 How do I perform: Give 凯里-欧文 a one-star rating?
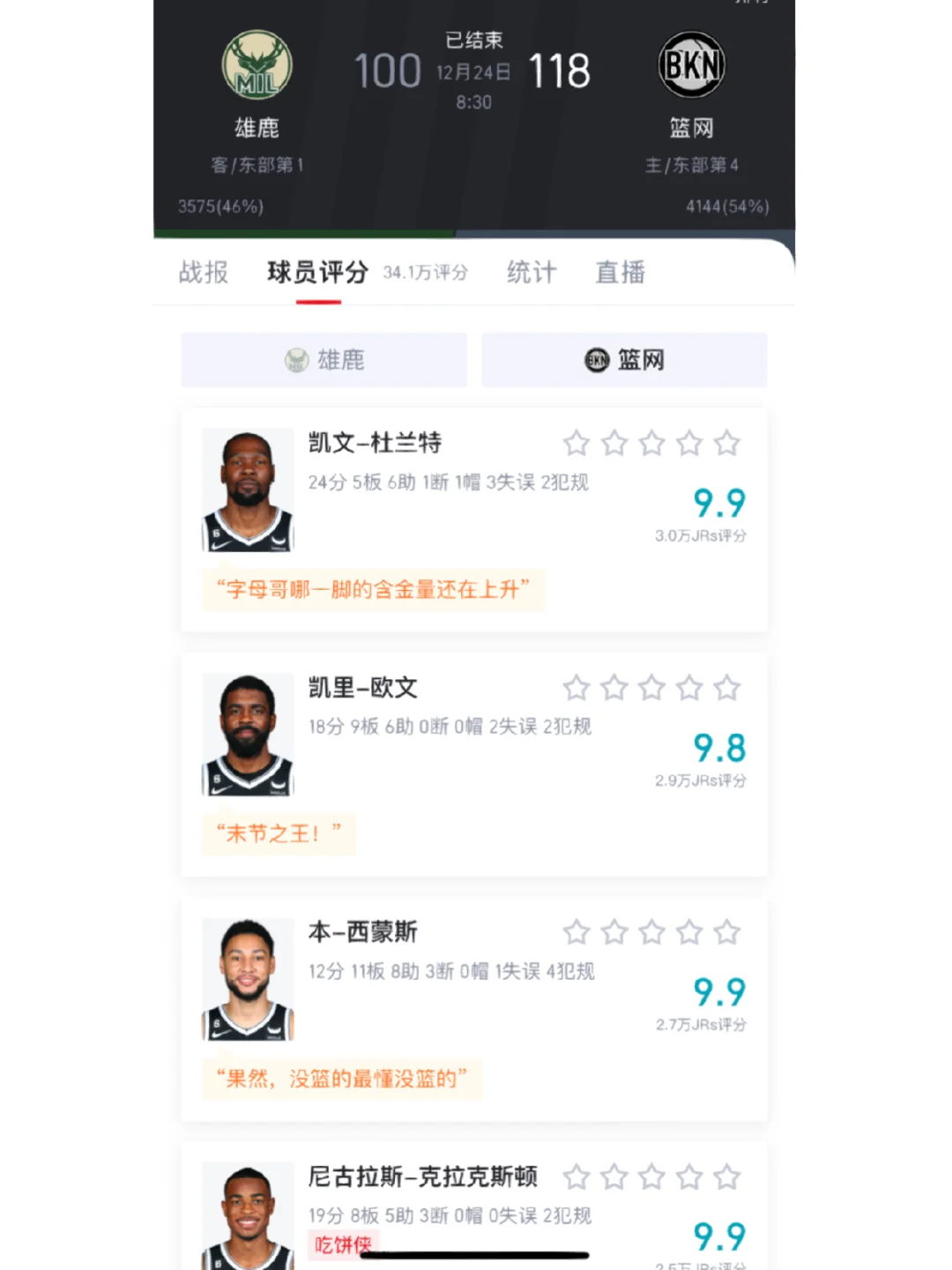576,687
